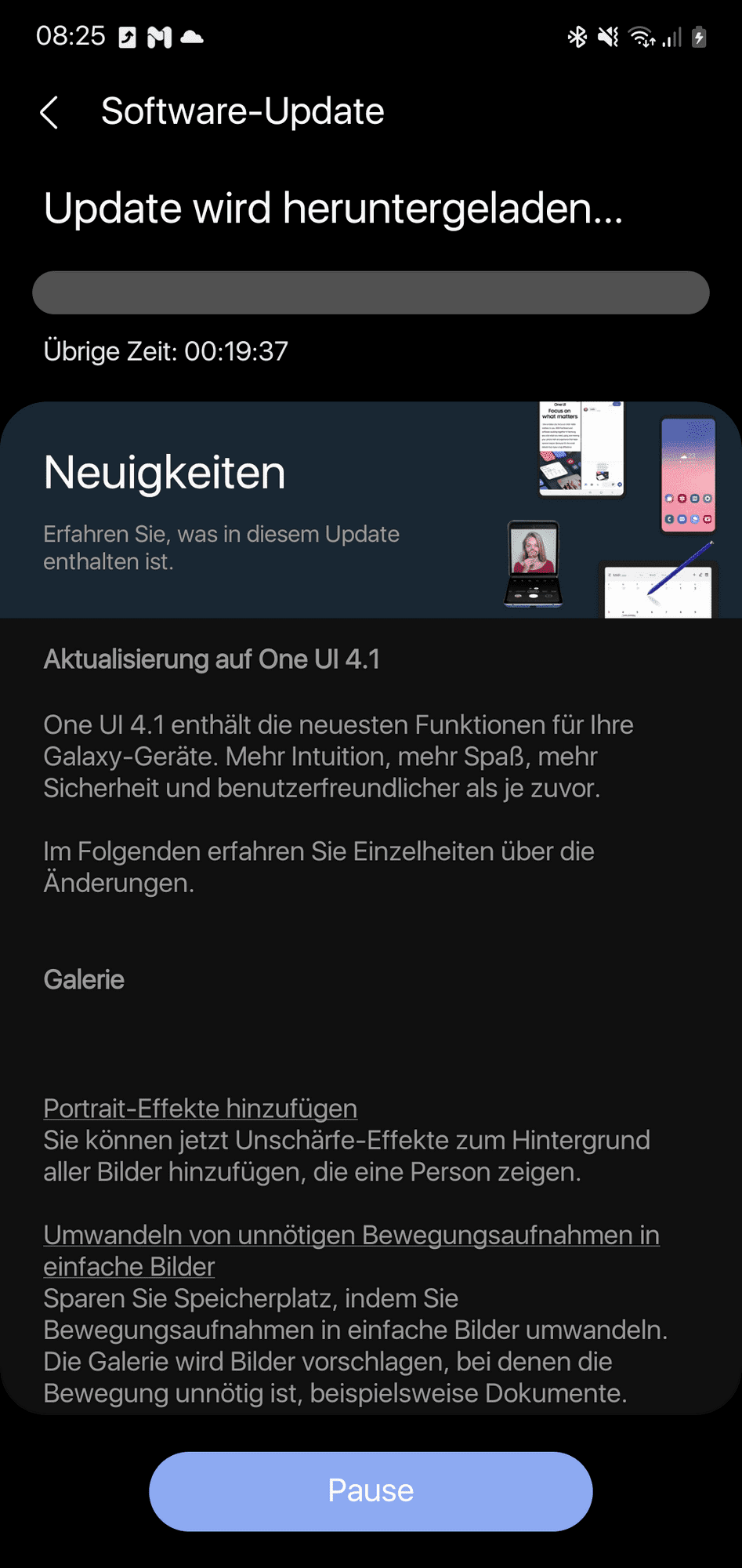Viewport: 742px width, 1568px height.
Task: Go back from Software-Update screen
Action: pos(49,112)
